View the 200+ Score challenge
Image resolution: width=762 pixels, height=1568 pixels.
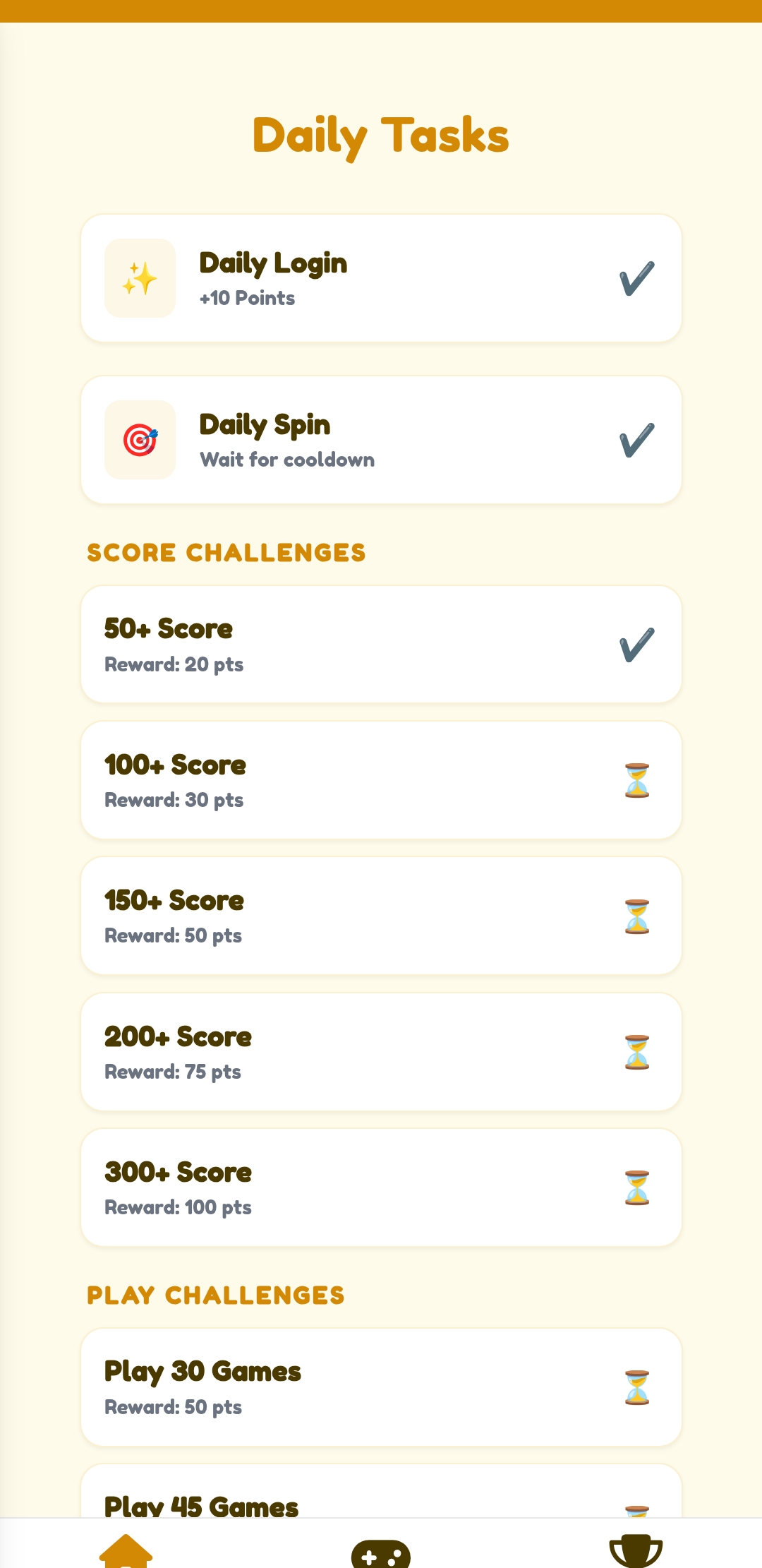click(381, 1052)
